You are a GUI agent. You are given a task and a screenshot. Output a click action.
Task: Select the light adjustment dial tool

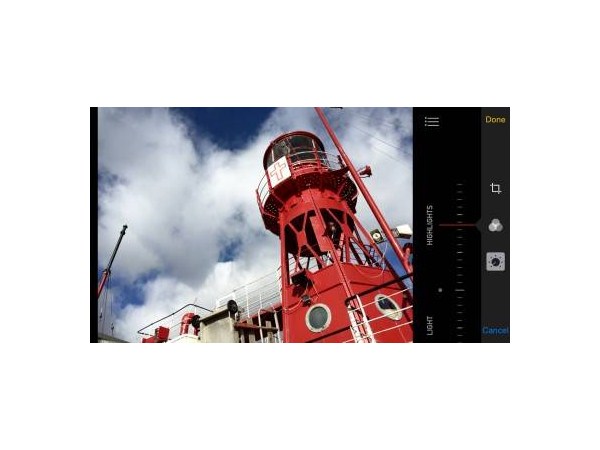pos(495,261)
